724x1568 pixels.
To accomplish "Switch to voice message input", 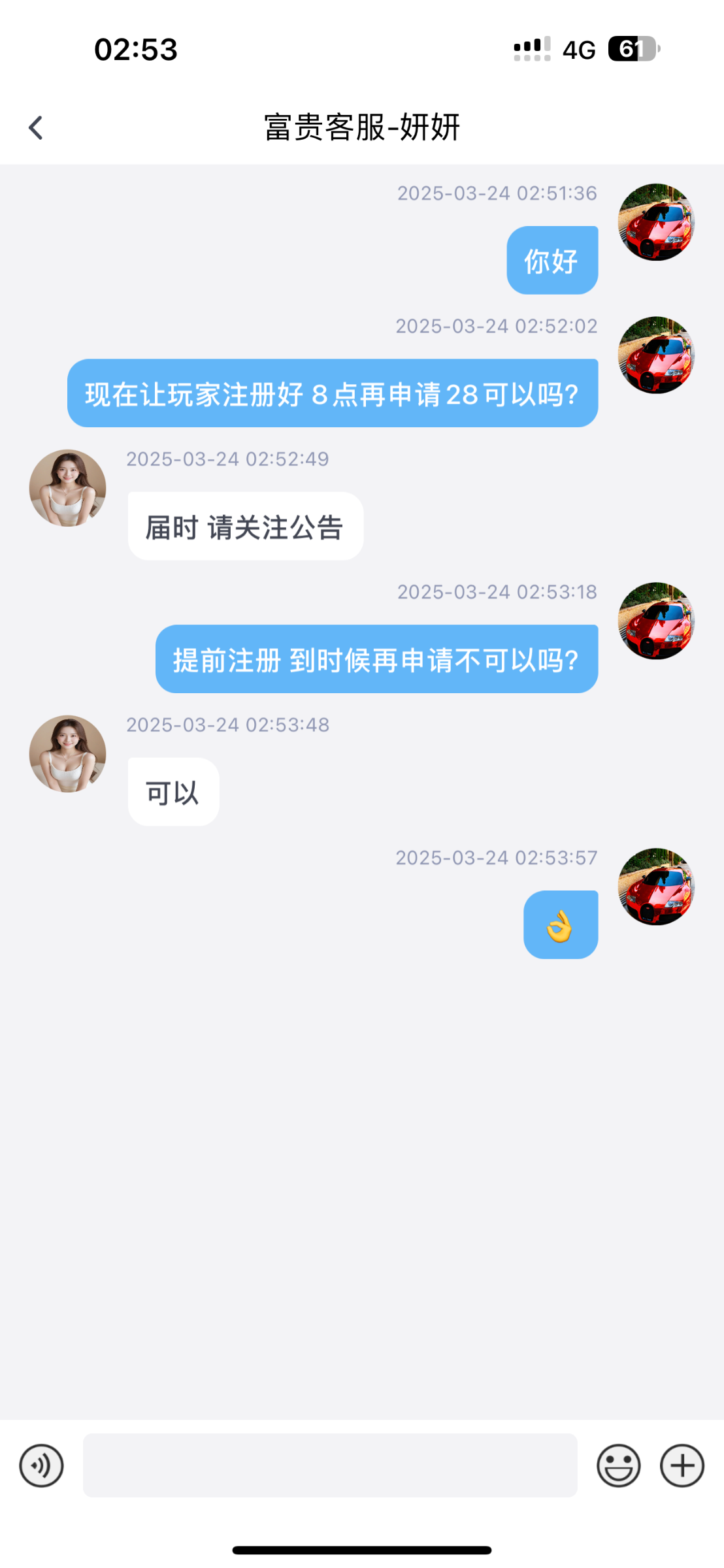I will (x=41, y=1465).
